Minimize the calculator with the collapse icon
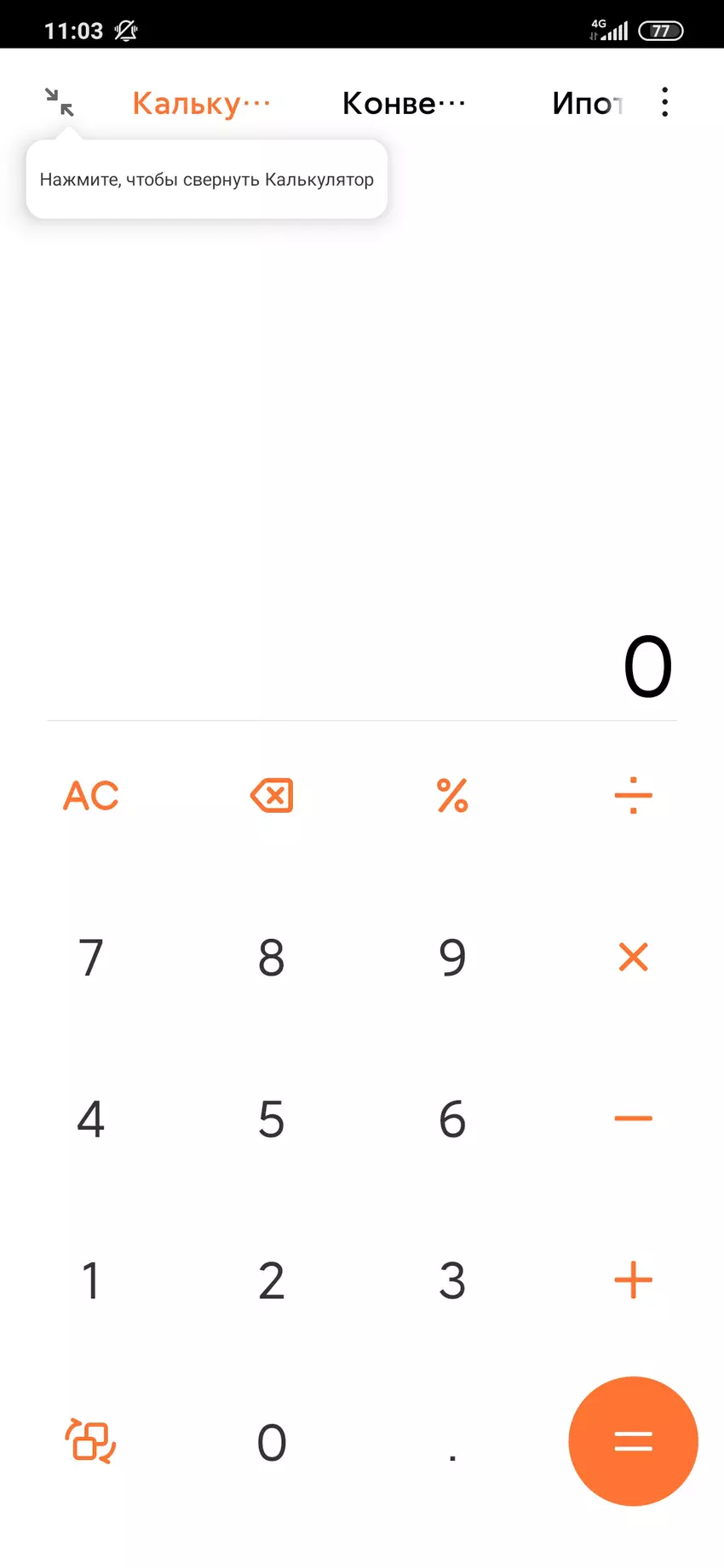The width and height of the screenshot is (724, 1568). [60, 102]
